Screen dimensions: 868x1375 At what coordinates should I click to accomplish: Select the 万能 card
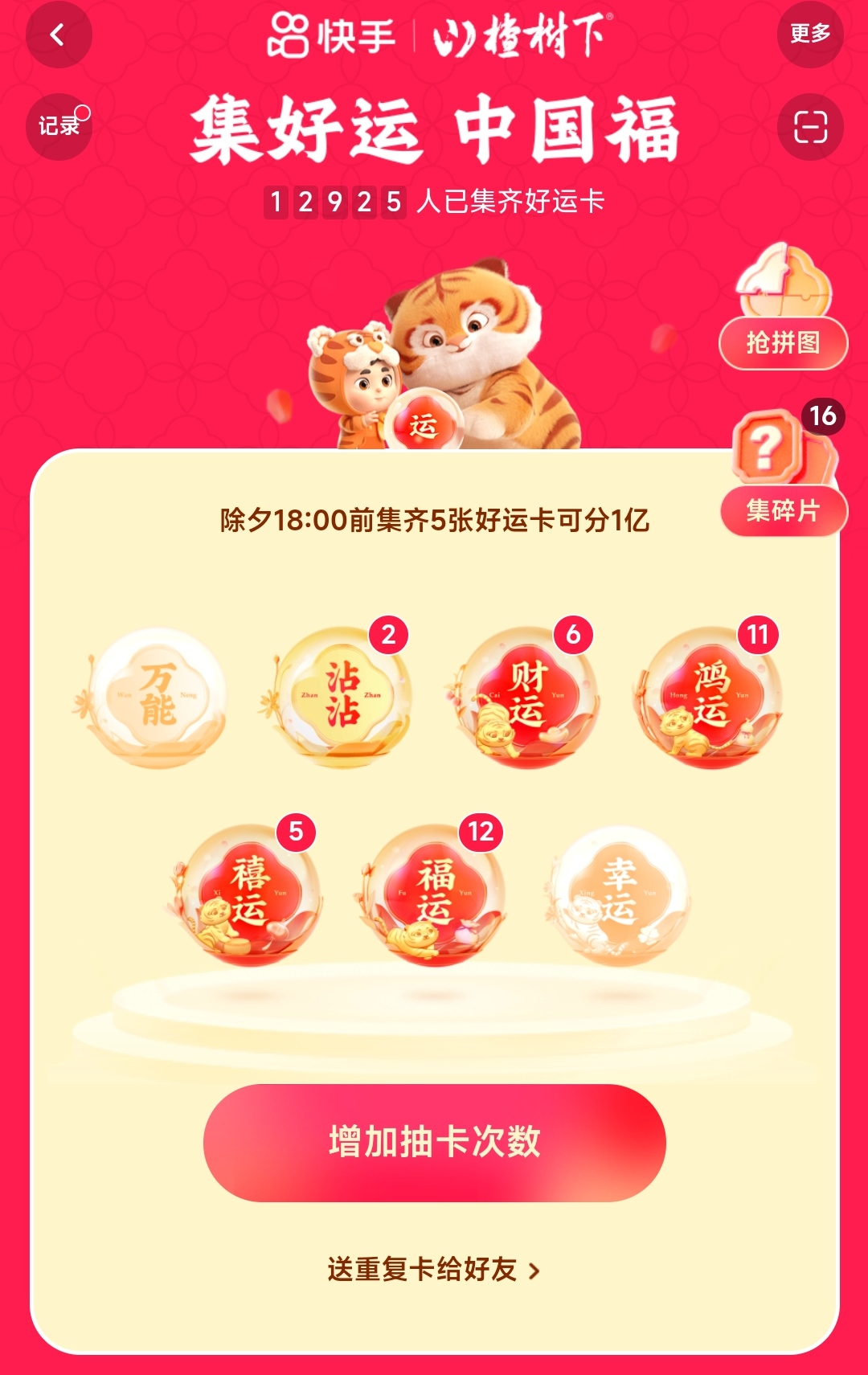point(157,698)
